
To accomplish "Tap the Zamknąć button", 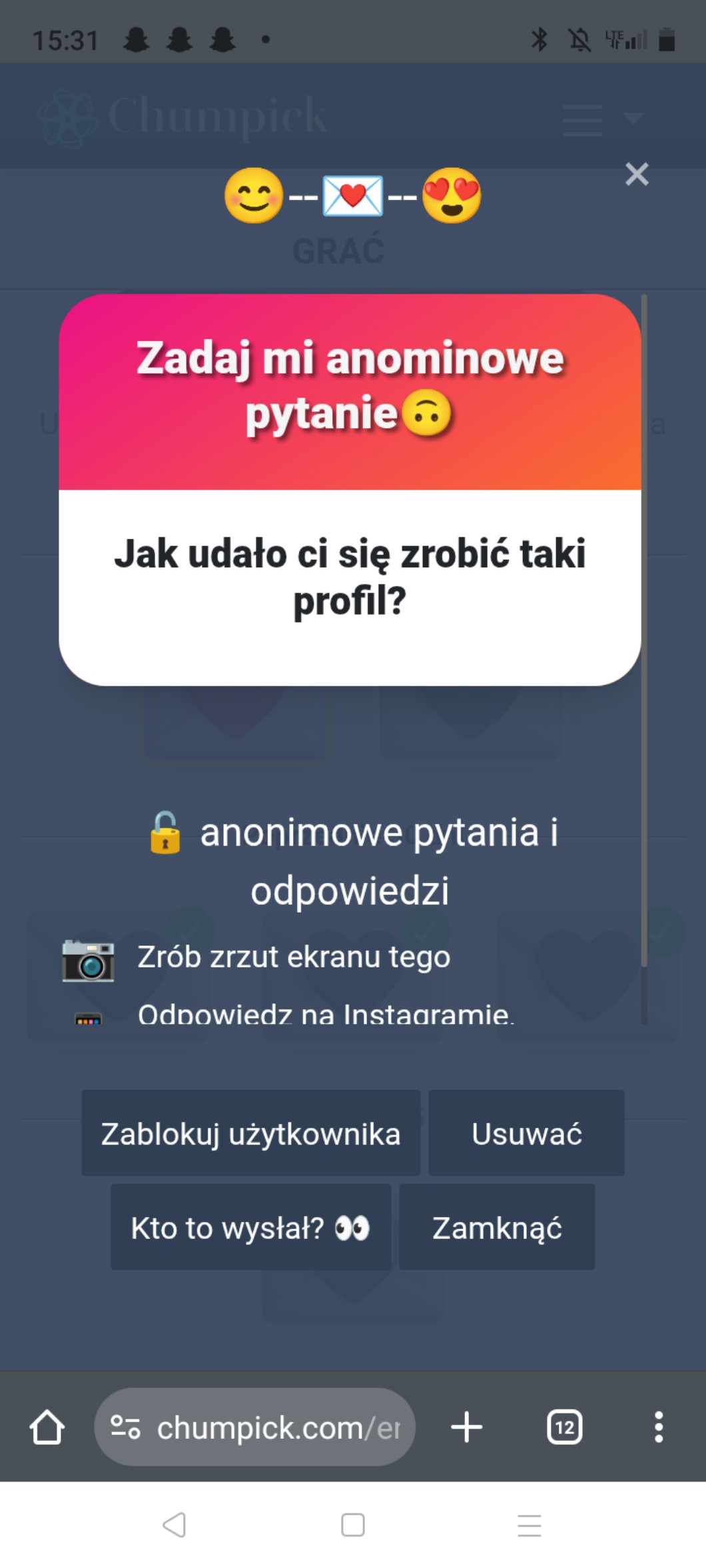I will click(497, 1227).
